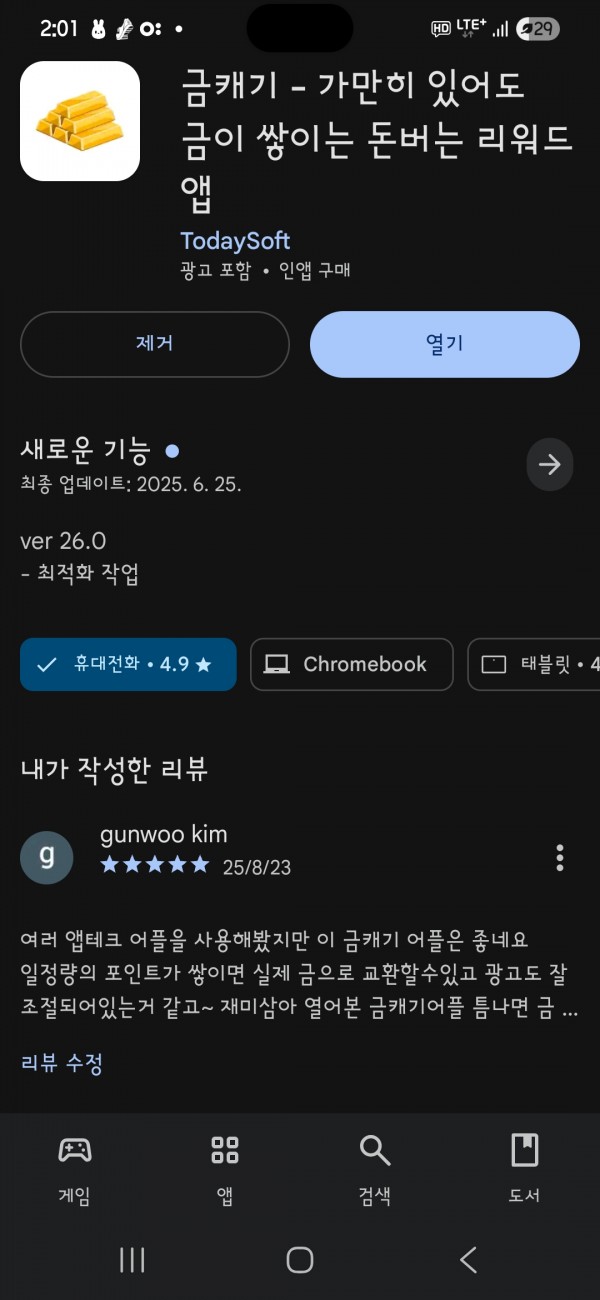
Task: Switch to the 검색 tab
Action: [x=375, y=1169]
